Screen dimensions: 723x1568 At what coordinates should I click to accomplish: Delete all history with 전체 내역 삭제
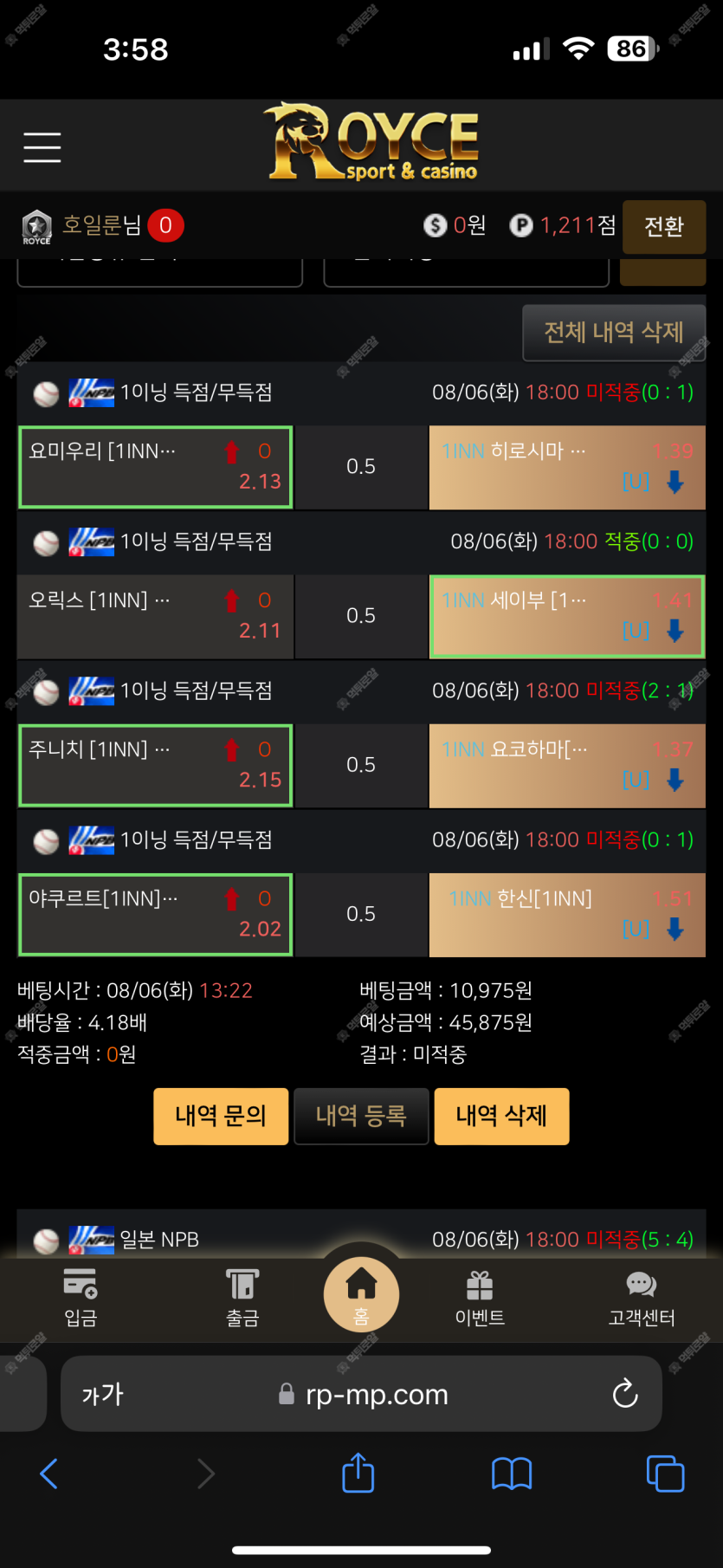click(613, 332)
